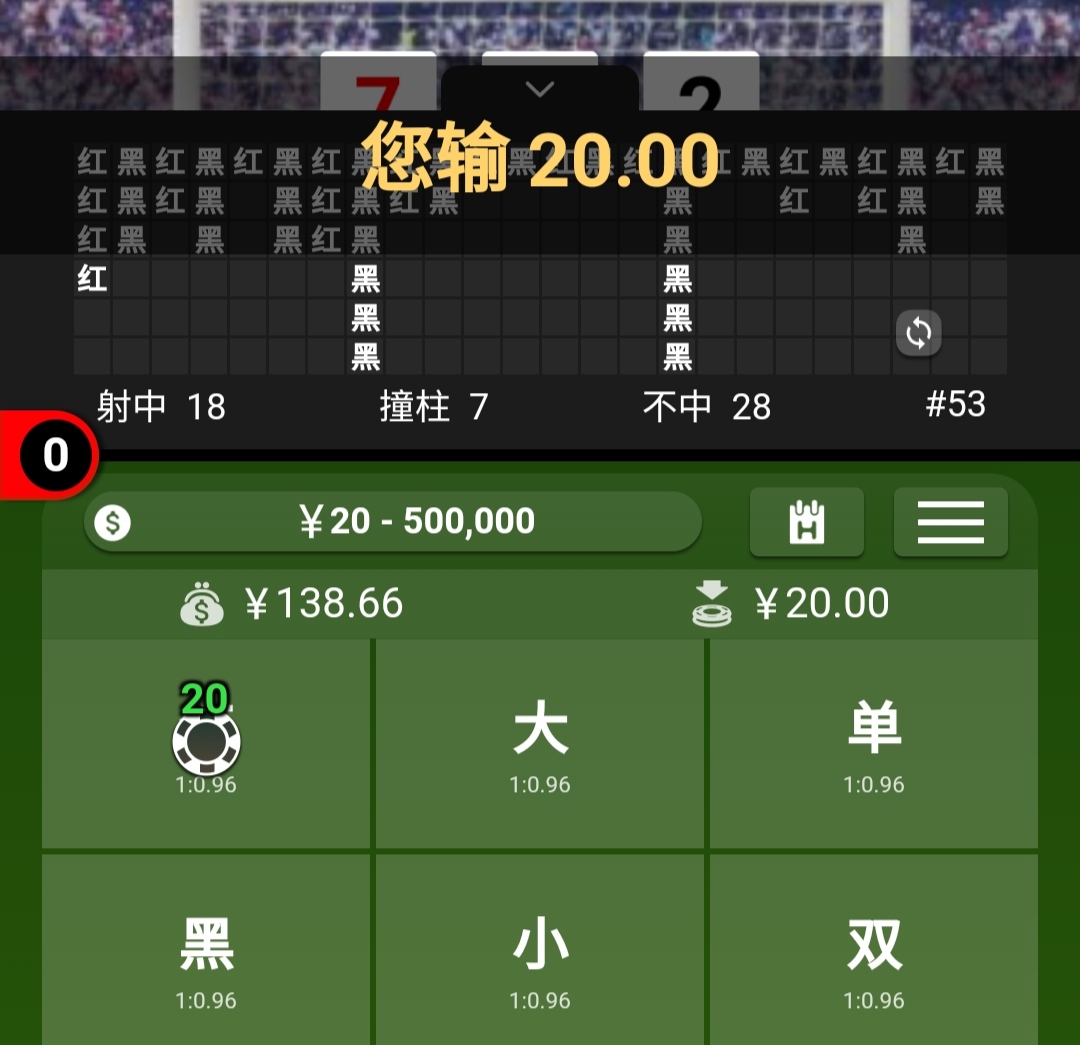This screenshot has width=1080, height=1045.
Task: Open the ¥20 - 500,000 bet limits selector
Action: click(393, 521)
